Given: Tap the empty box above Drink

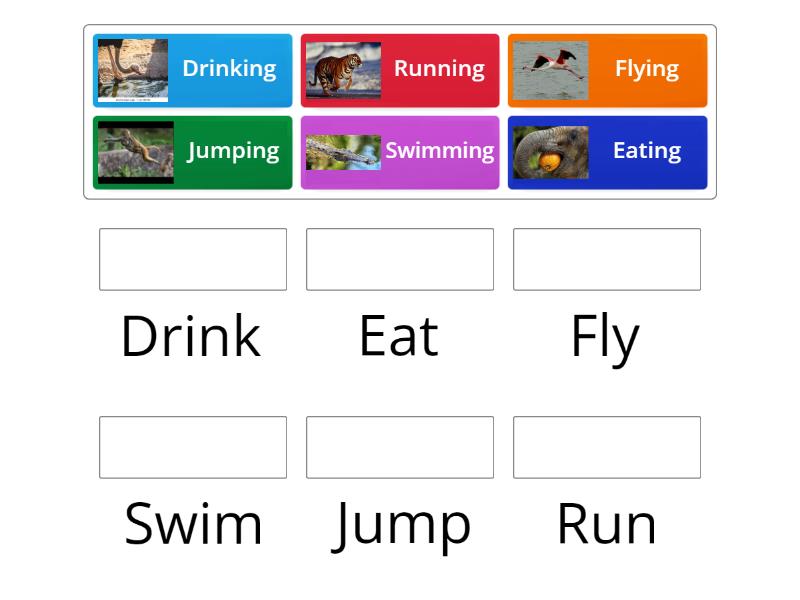Looking at the screenshot, I should pos(193,259).
